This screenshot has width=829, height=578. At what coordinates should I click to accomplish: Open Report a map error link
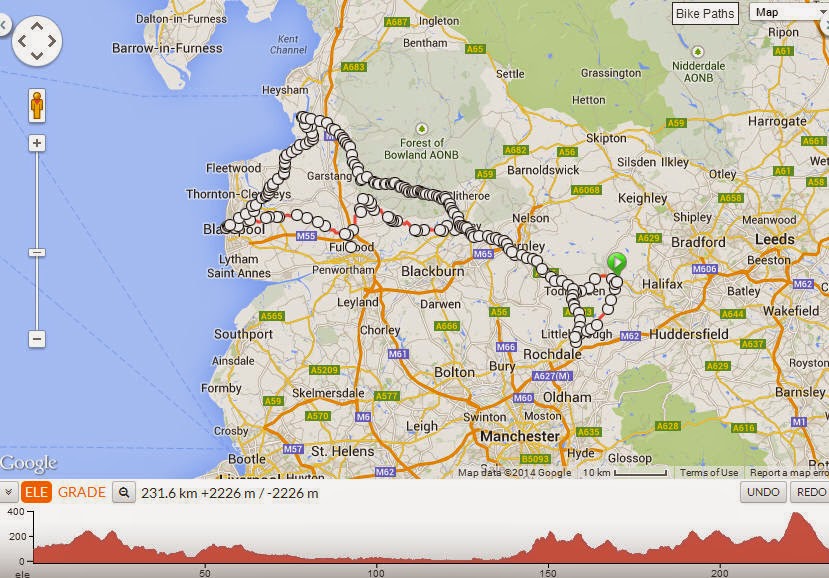coord(788,473)
